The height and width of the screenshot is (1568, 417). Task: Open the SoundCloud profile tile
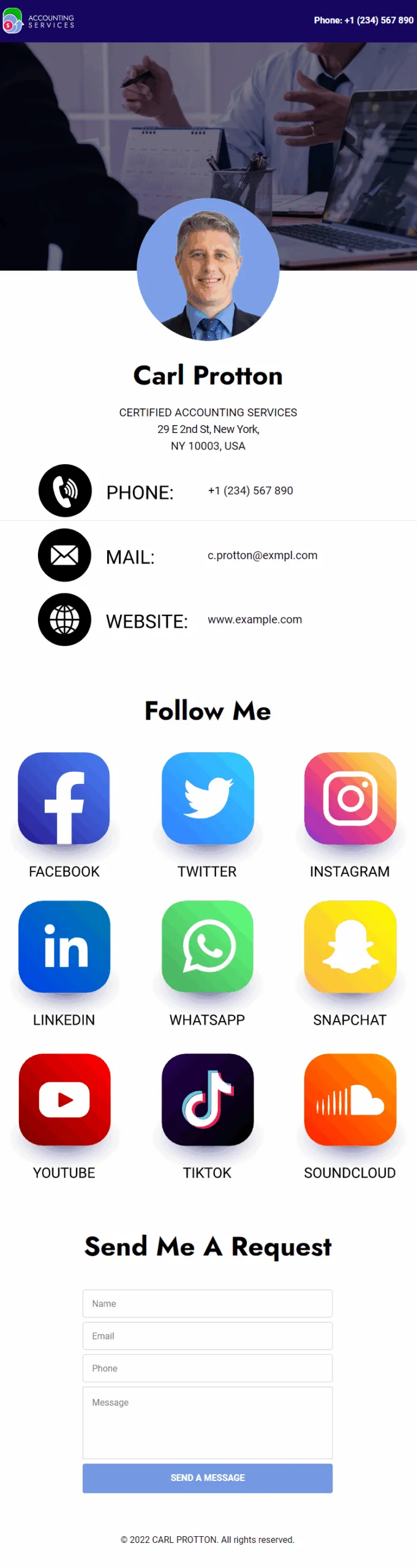[350, 1099]
